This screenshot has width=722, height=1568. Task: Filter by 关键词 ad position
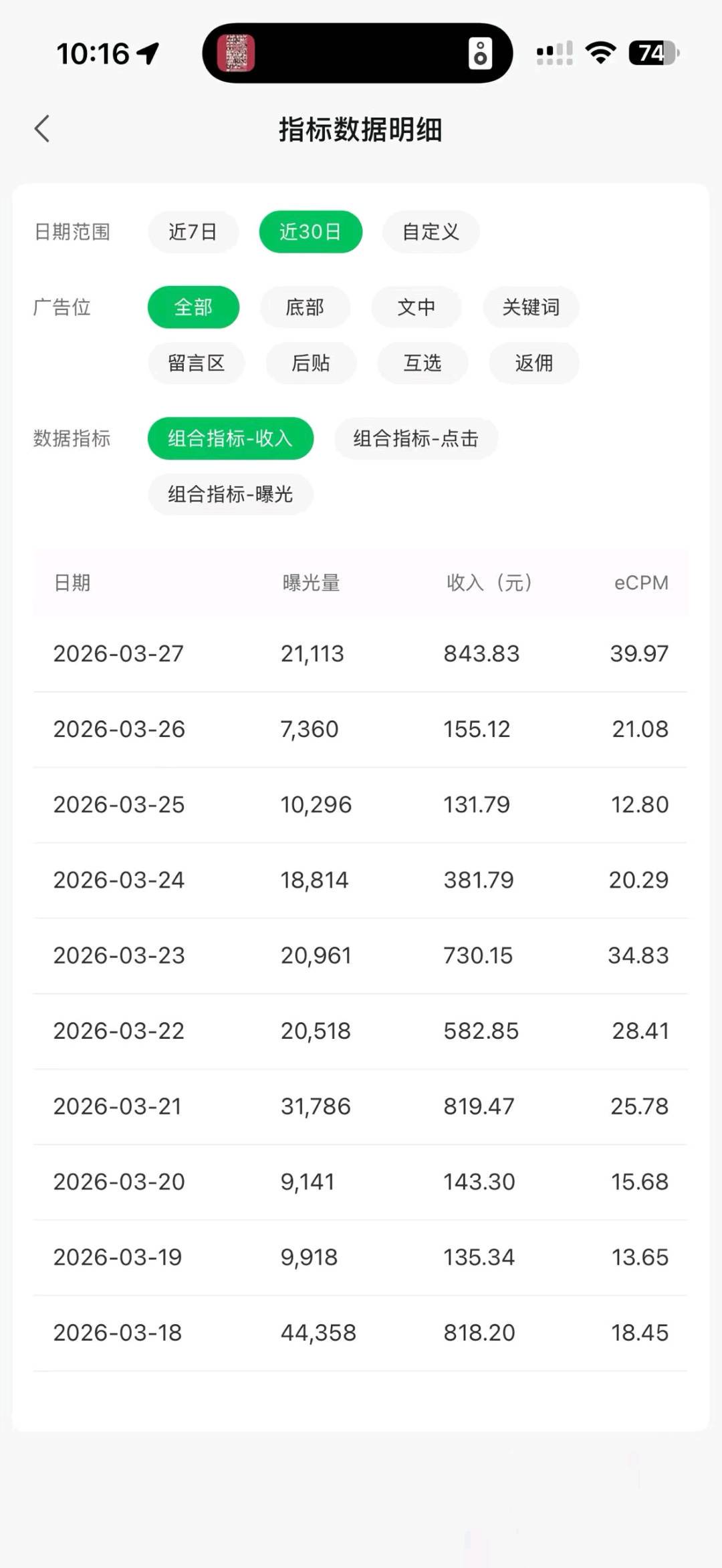click(x=531, y=307)
